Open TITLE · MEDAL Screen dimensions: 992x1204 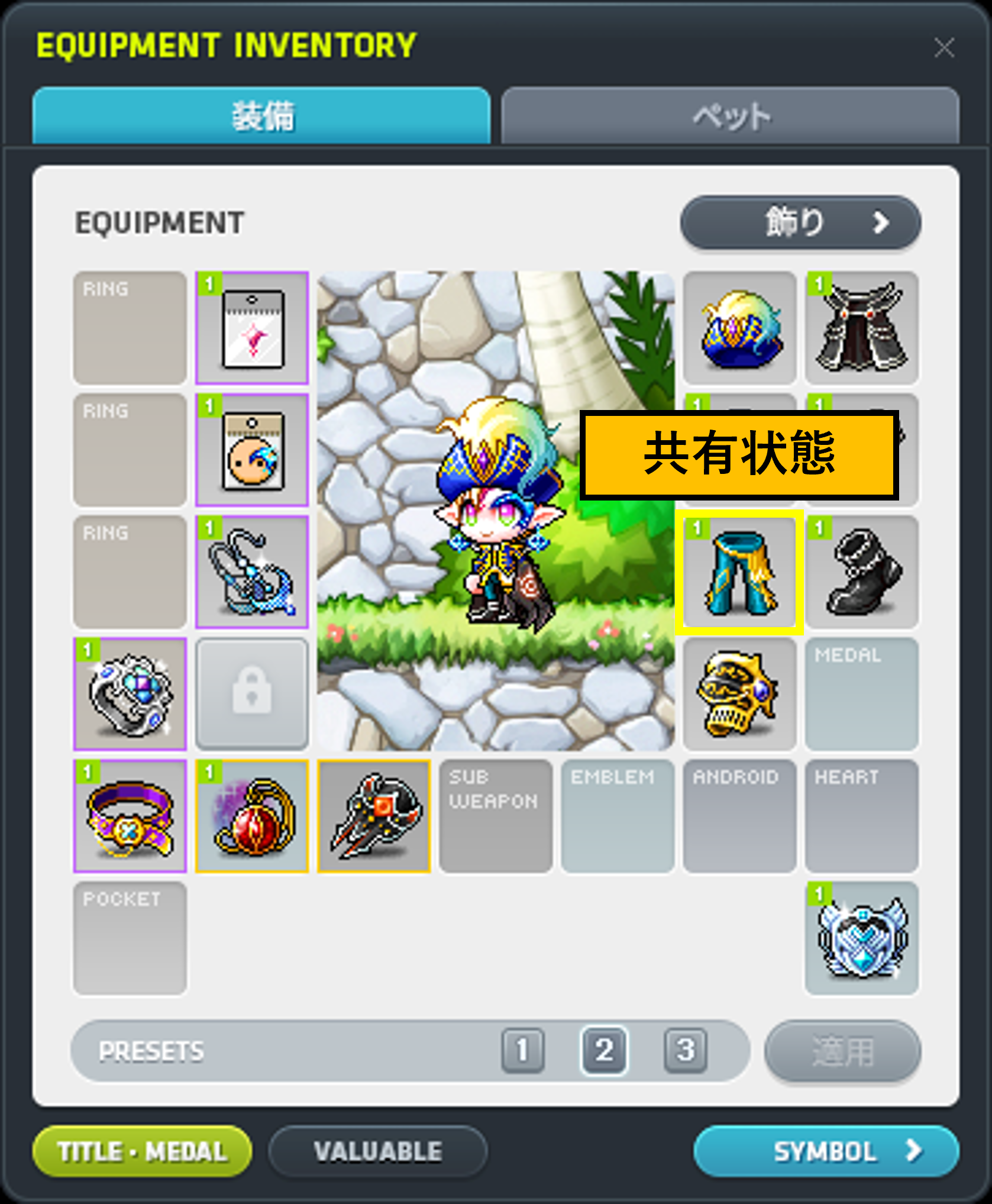142,1151
